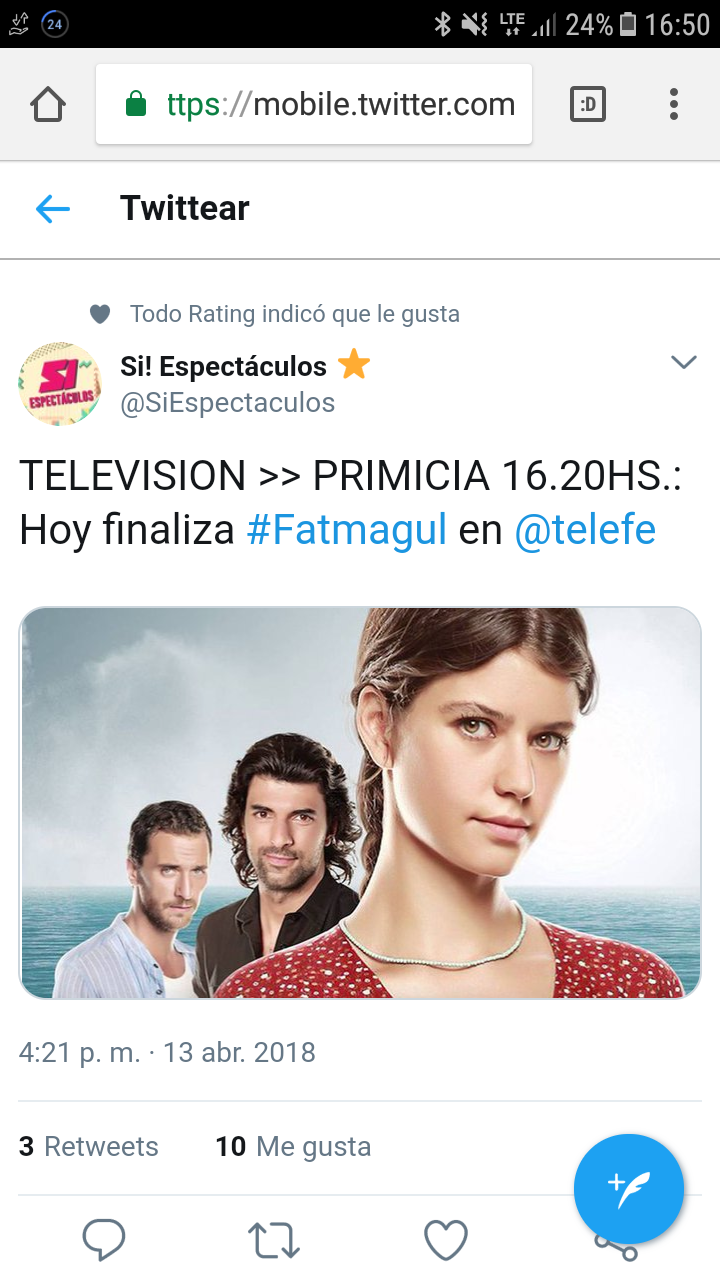Open the @telefe mention
This screenshot has height=1280, width=720.
(x=584, y=530)
